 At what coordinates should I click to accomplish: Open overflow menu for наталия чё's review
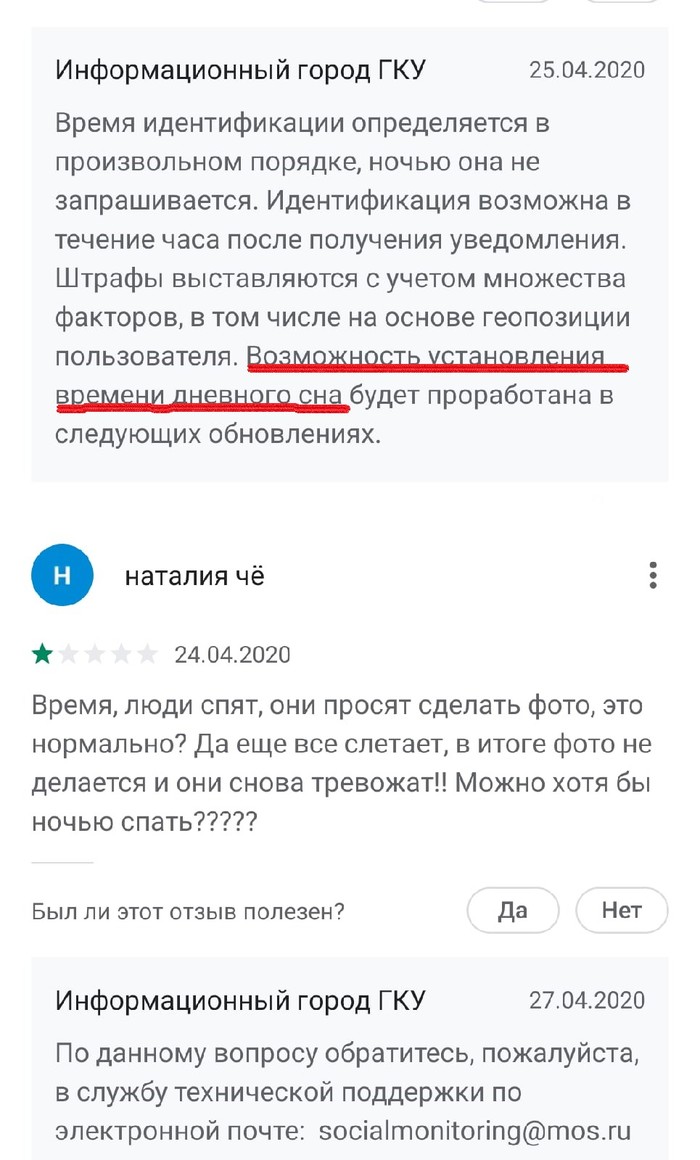(652, 575)
